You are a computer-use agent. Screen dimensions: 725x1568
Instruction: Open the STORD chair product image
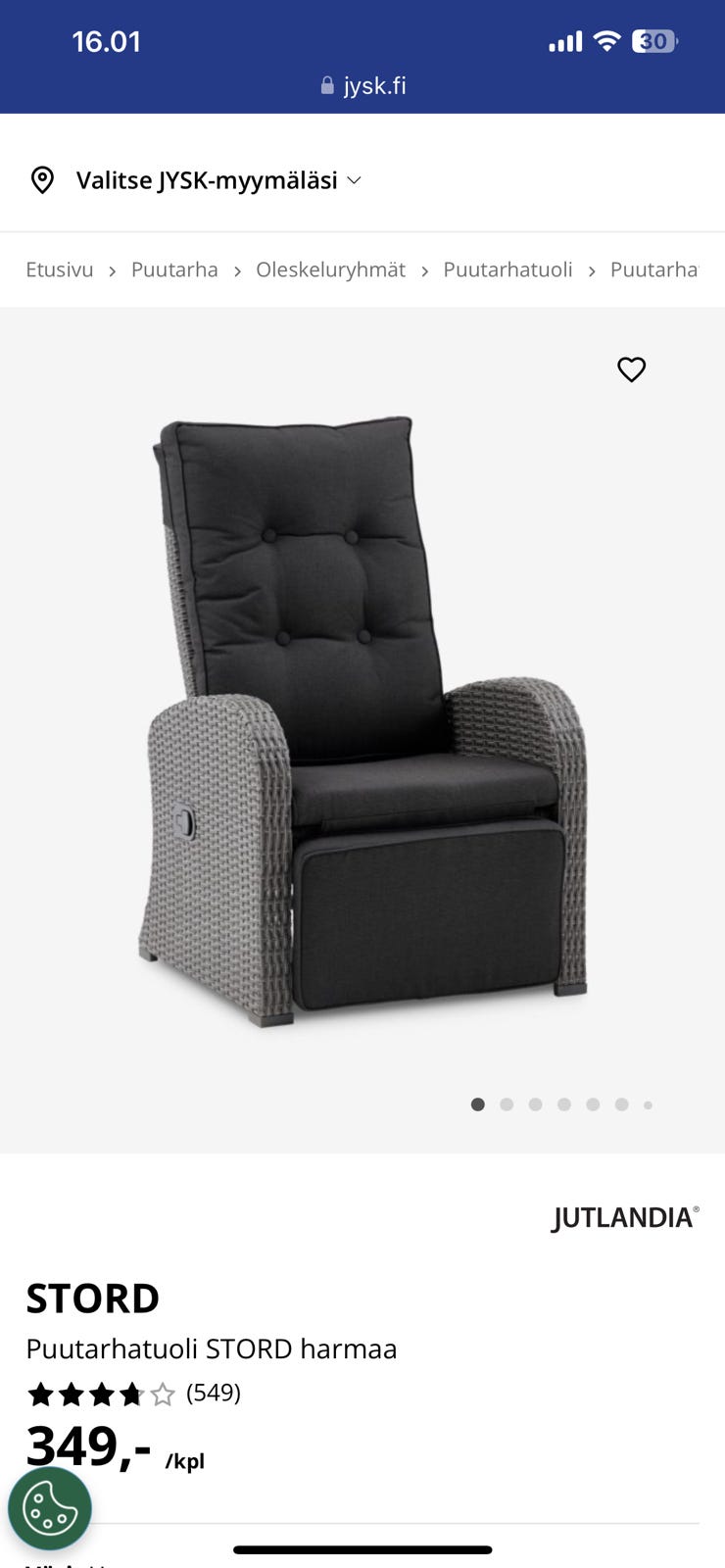pos(362,720)
